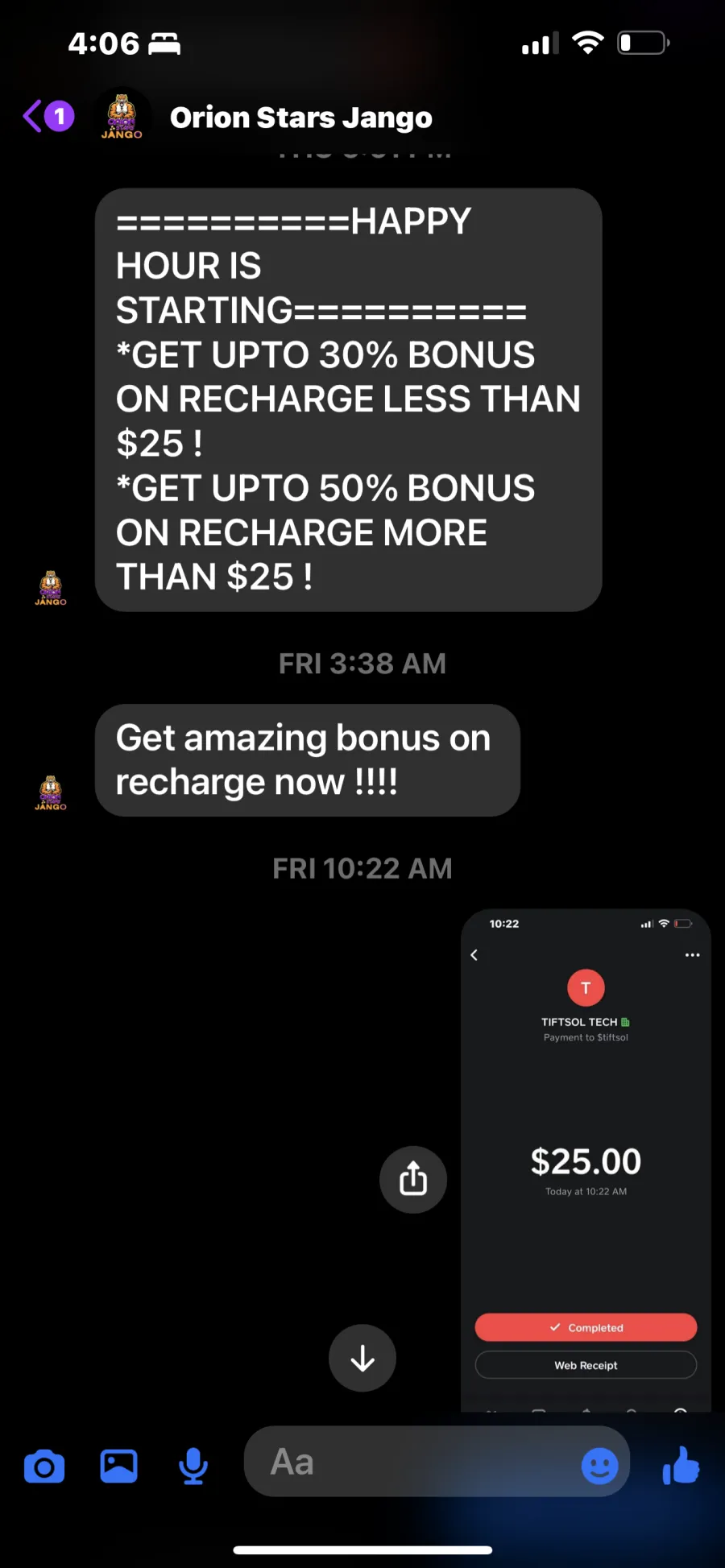Go back to the chat list
The height and width of the screenshot is (1568, 725).
[x=48, y=117]
